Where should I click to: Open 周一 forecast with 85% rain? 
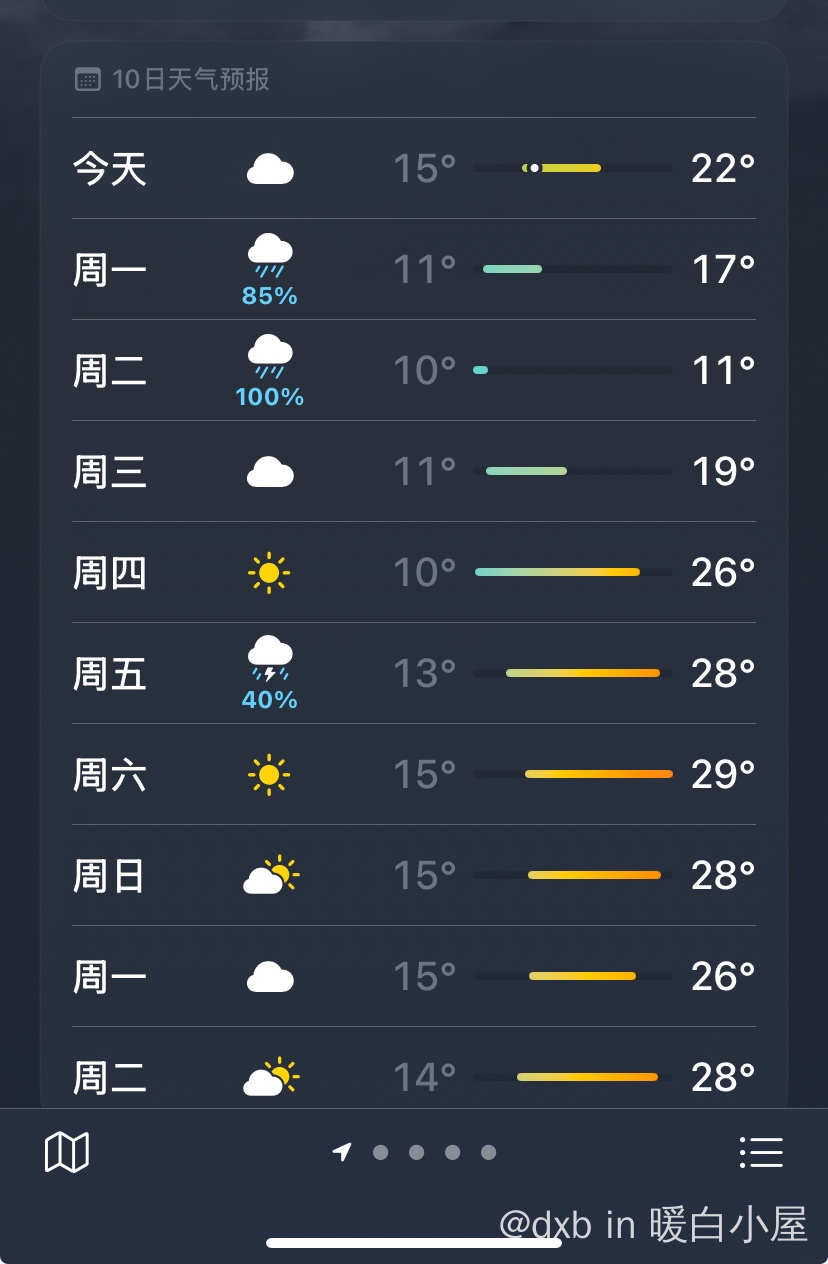coord(413,269)
